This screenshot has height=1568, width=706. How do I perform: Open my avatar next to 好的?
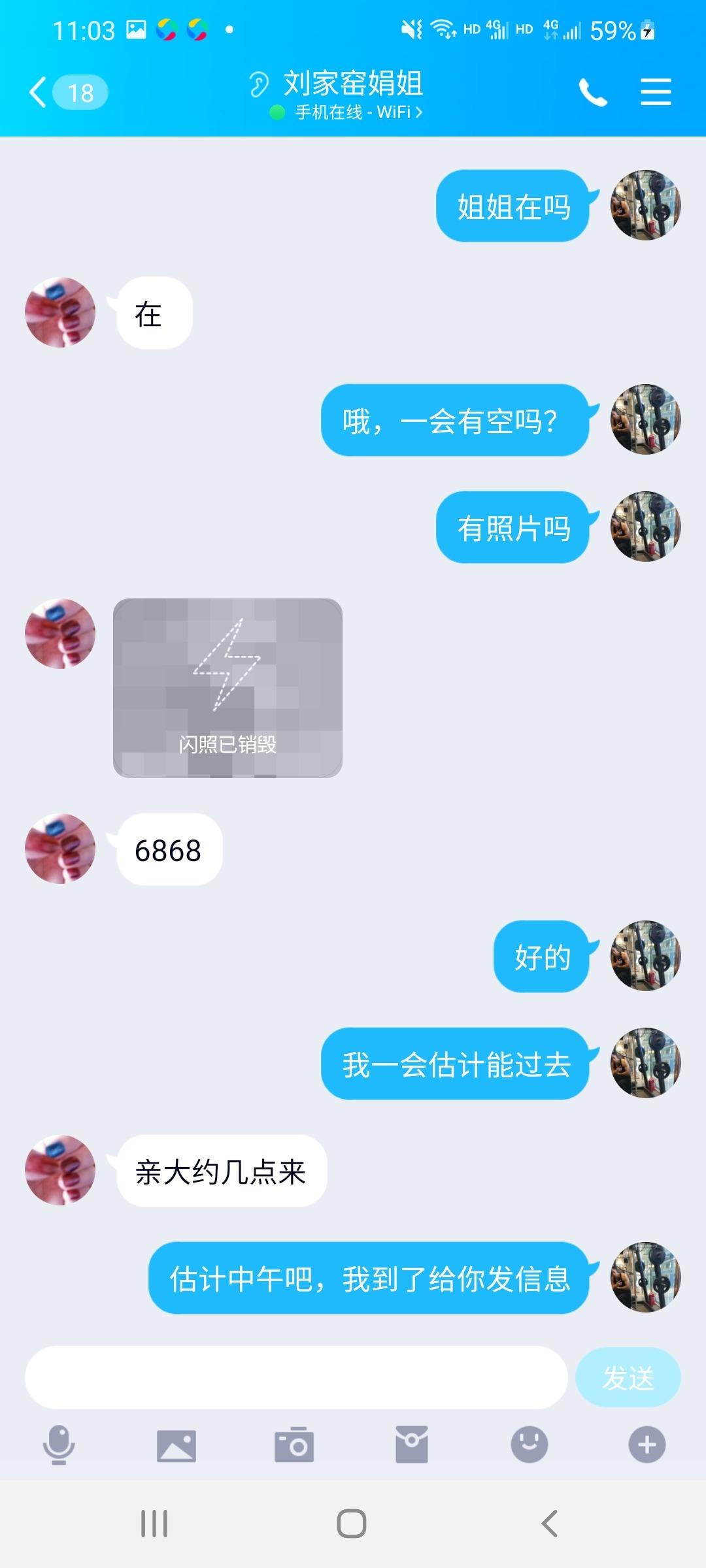pos(646,956)
